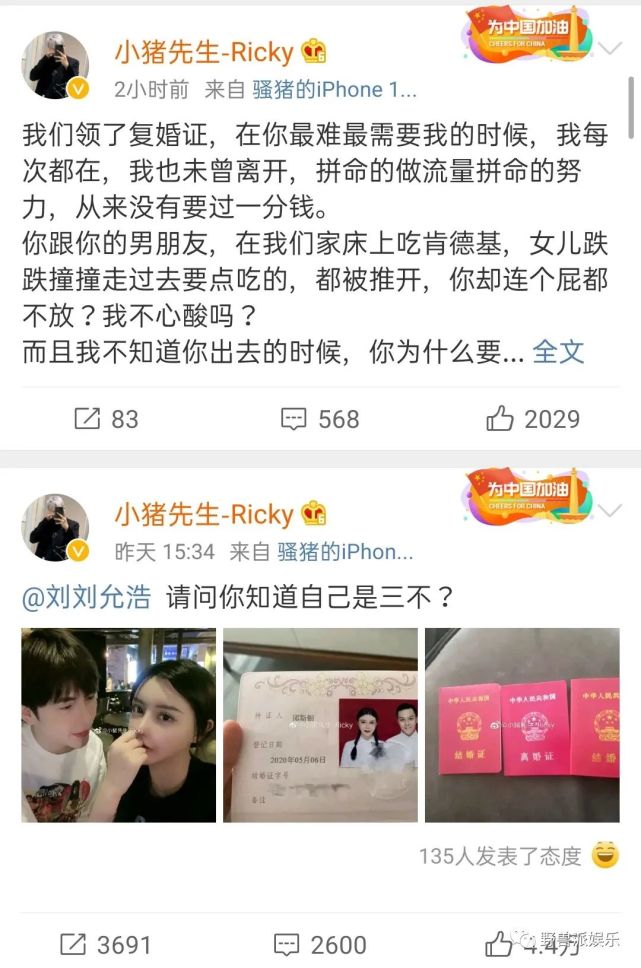Open avatar on the 2小时前 post
The image size is (641, 968).
pos(56,66)
